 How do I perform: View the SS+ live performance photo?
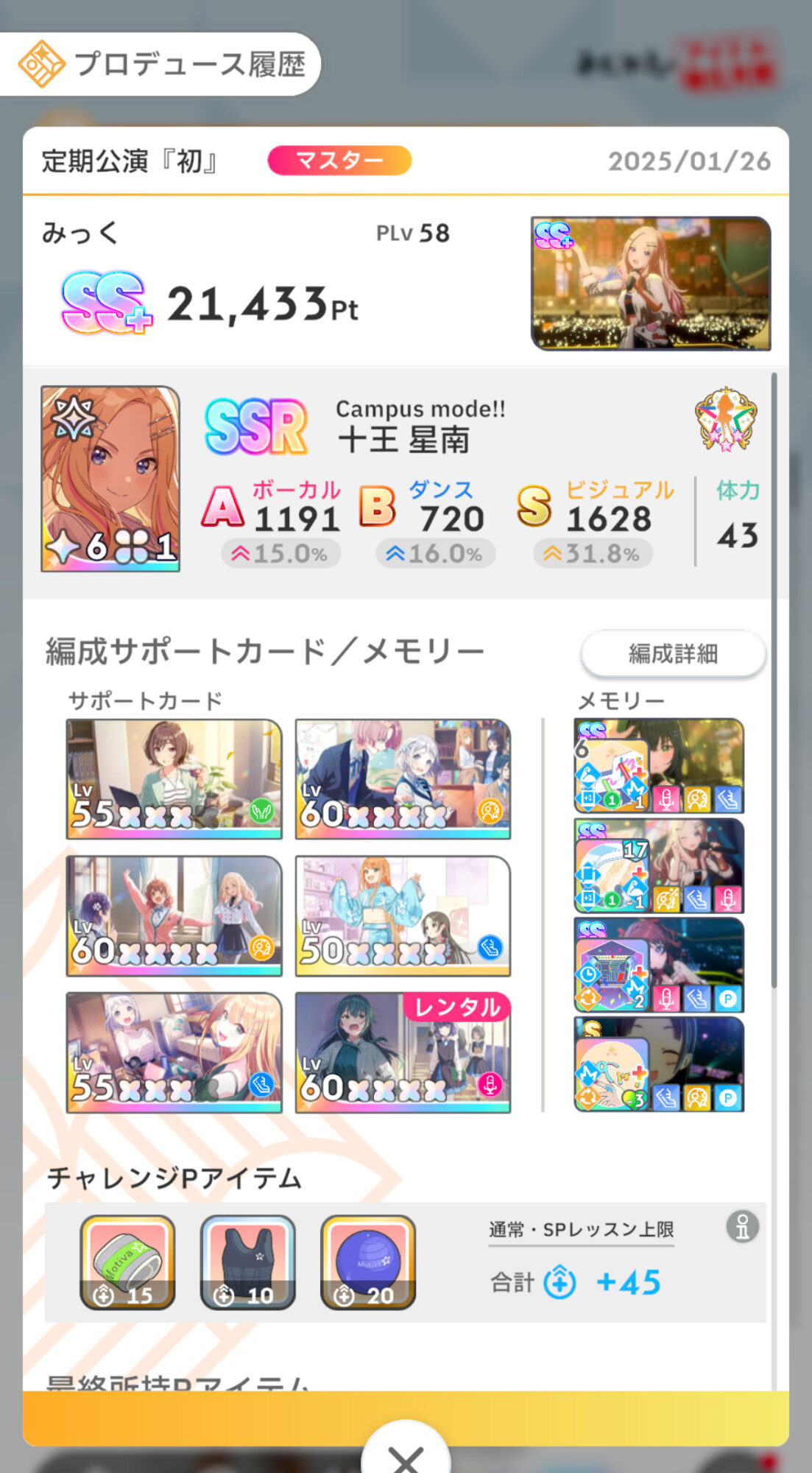(651, 284)
